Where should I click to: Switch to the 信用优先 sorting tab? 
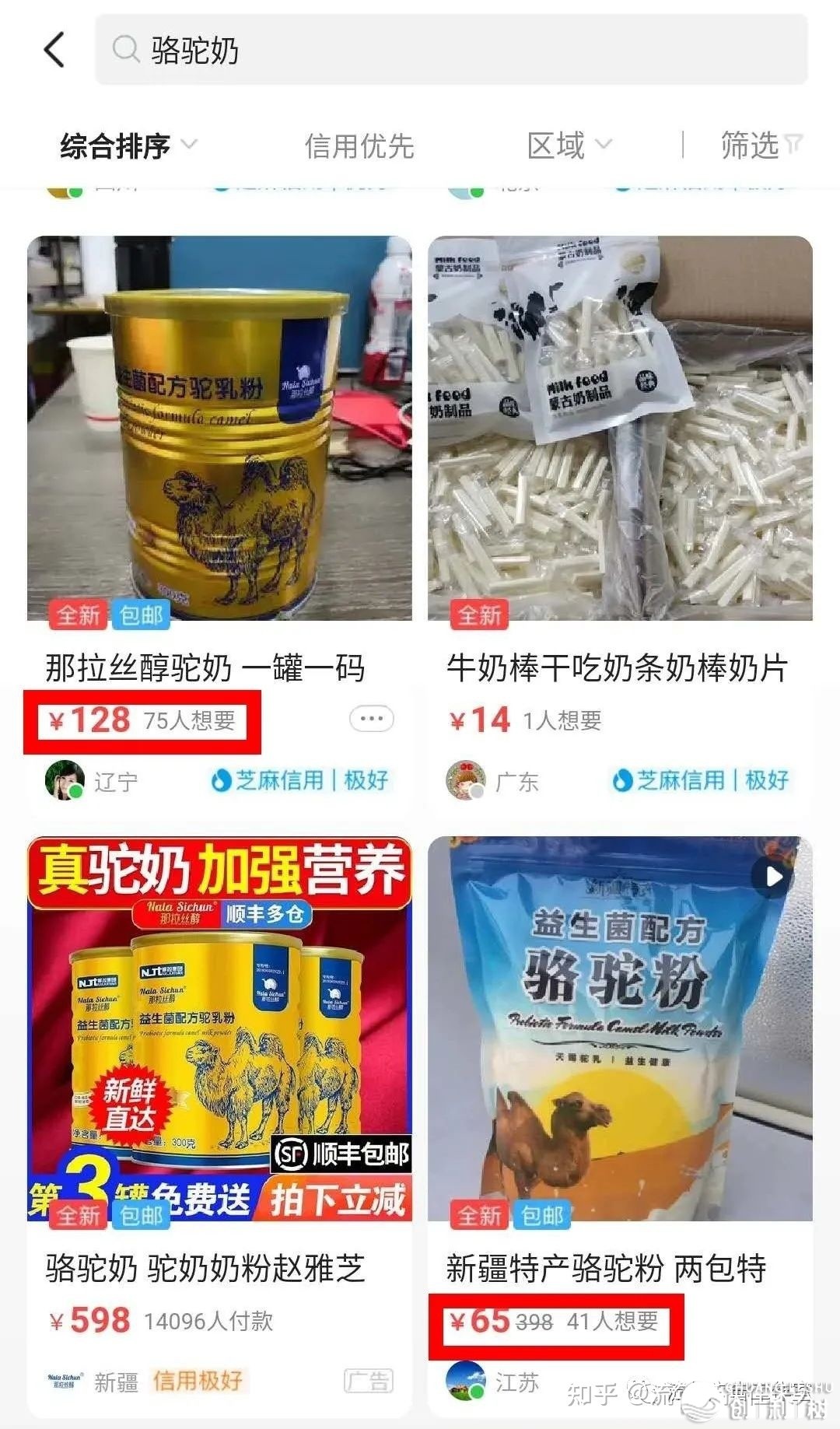pos(361,145)
